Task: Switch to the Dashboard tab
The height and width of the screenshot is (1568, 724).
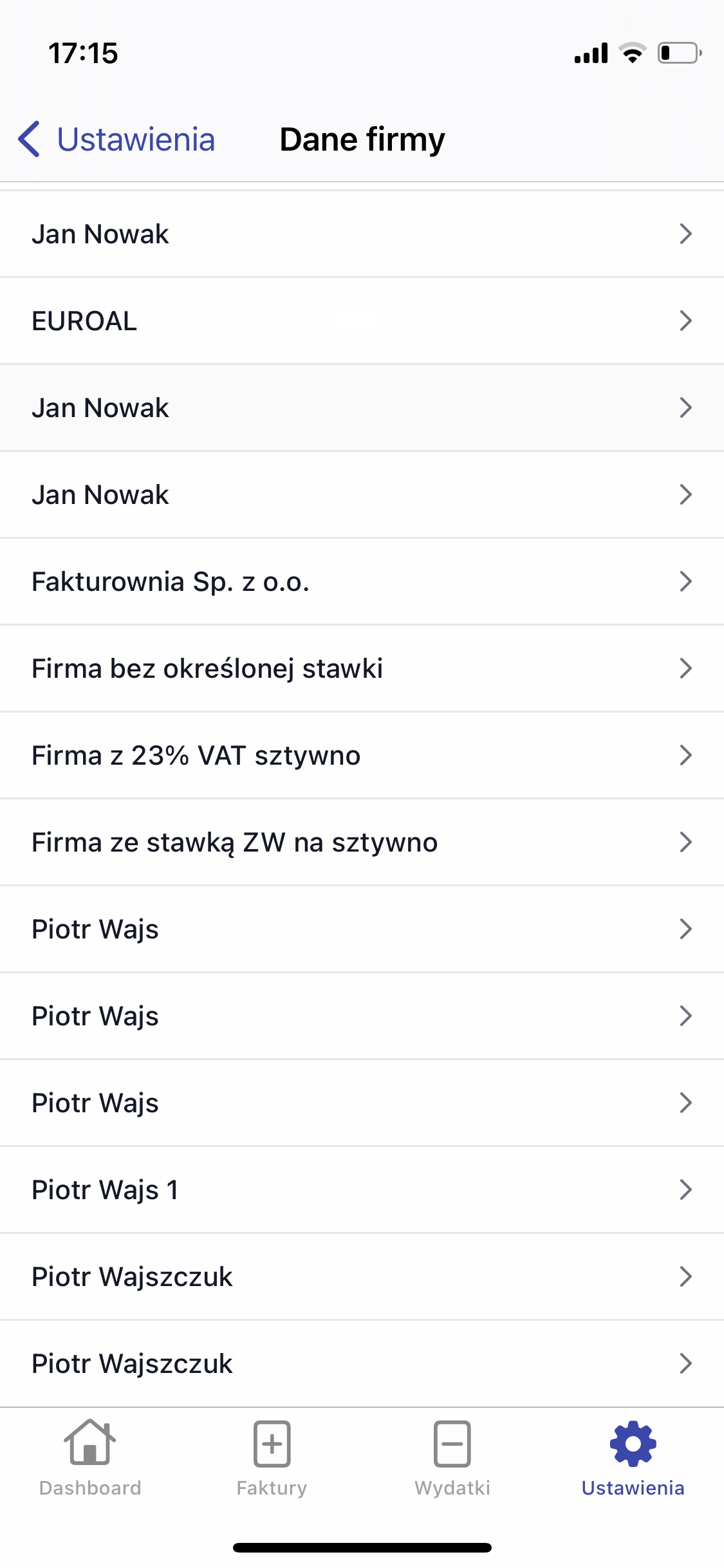Action: click(x=90, y=1459)
